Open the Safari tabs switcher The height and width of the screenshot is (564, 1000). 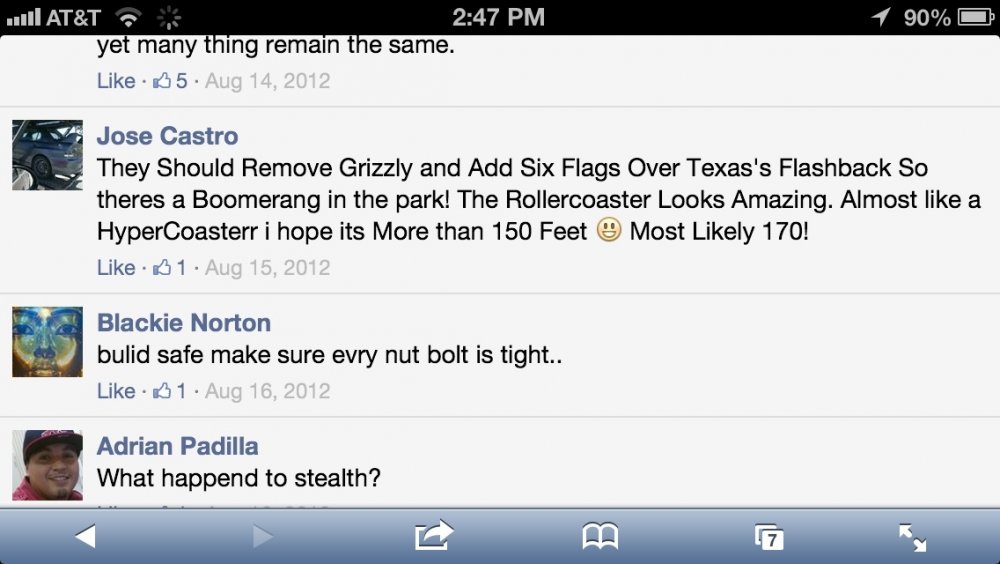pos(768,537)
